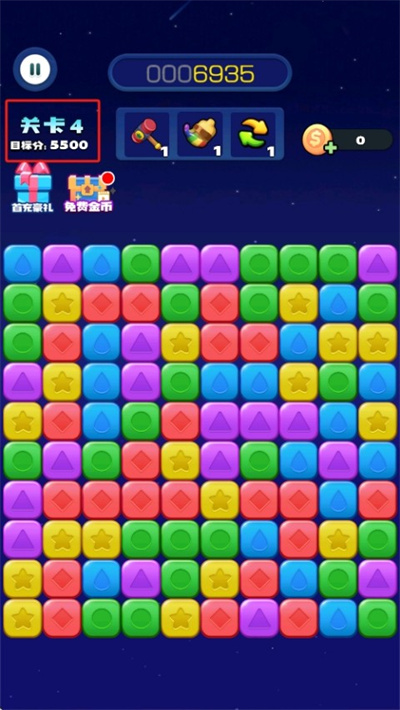This screenshot has width=400, height=710.
Task: Pause the game
Action: click(35, 69)
